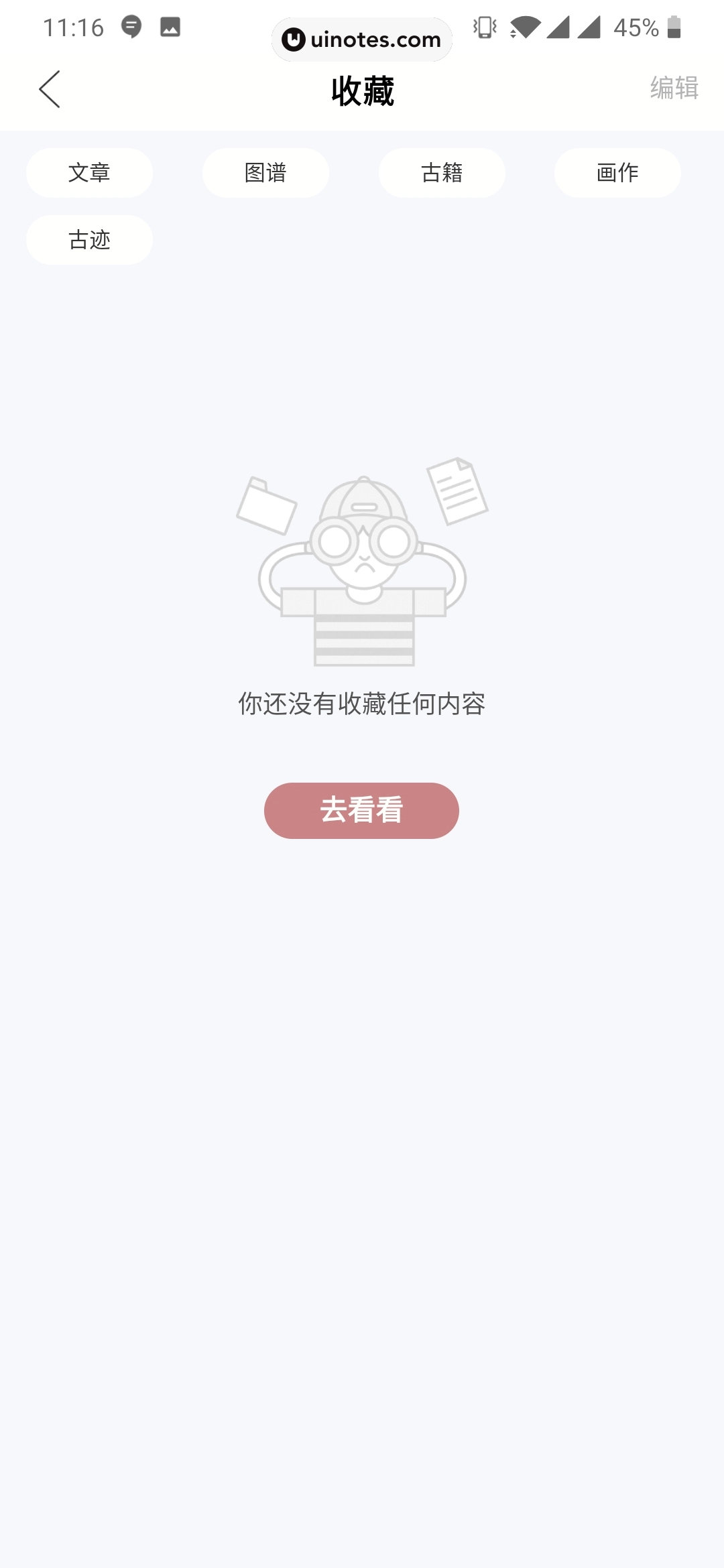Tap the gallery icon in status bar
The width and height of the screenshot is (724, 1568).
(169, 28)
